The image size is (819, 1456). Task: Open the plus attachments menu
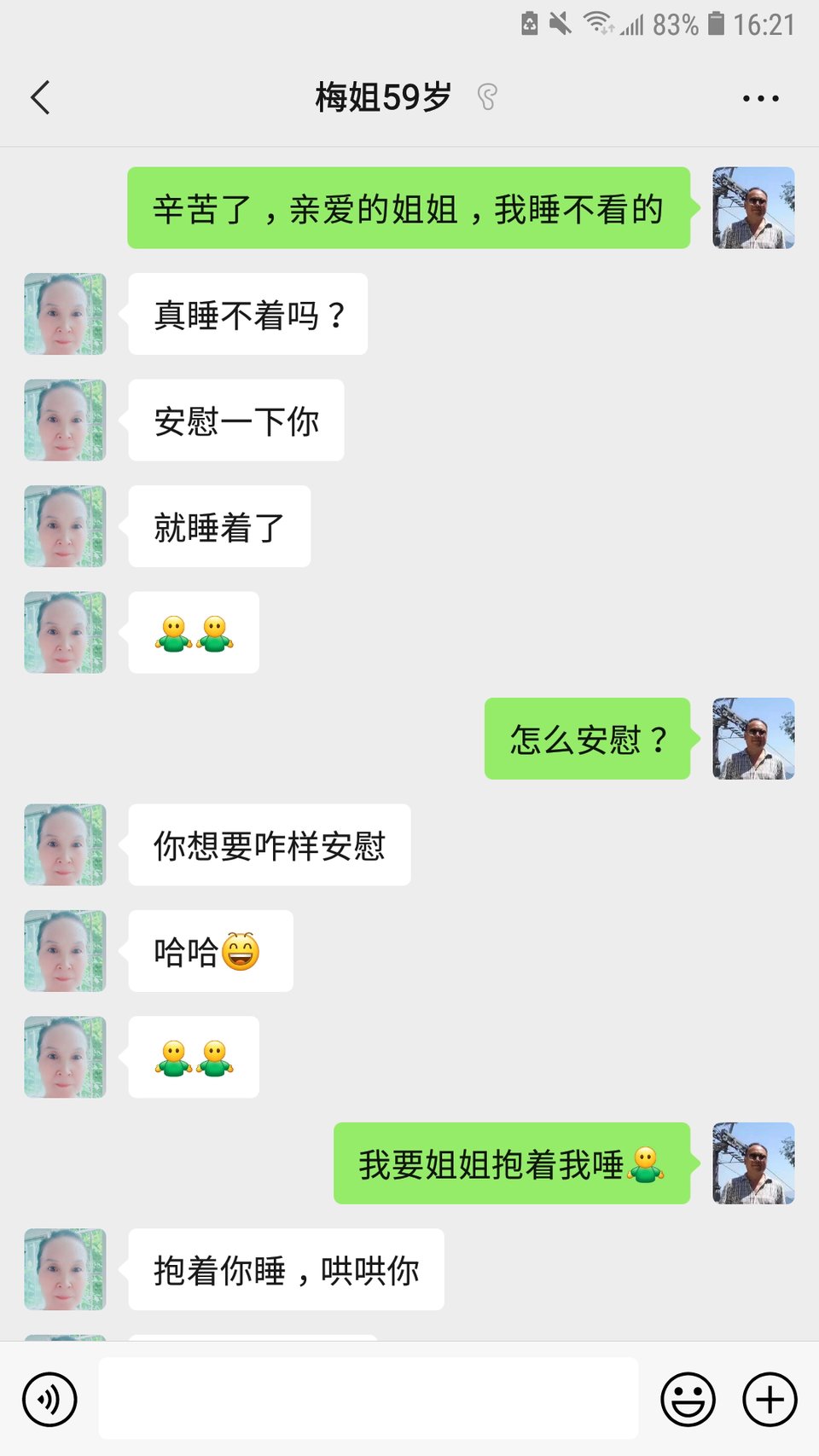[x=770, y=1399]
